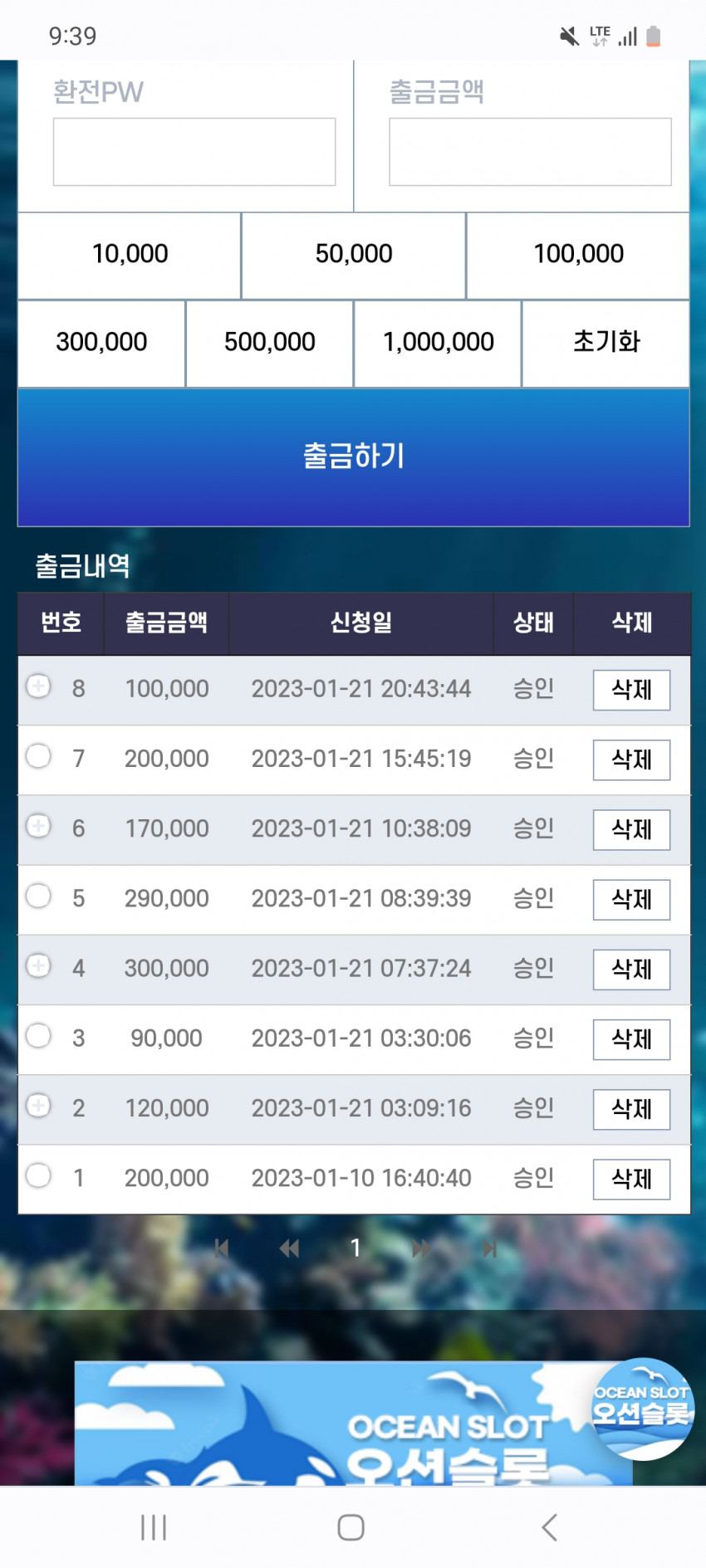Expand row 4 with the plus icon
The height and width of the screenshot is (1568, 706).
click(38, 966)
